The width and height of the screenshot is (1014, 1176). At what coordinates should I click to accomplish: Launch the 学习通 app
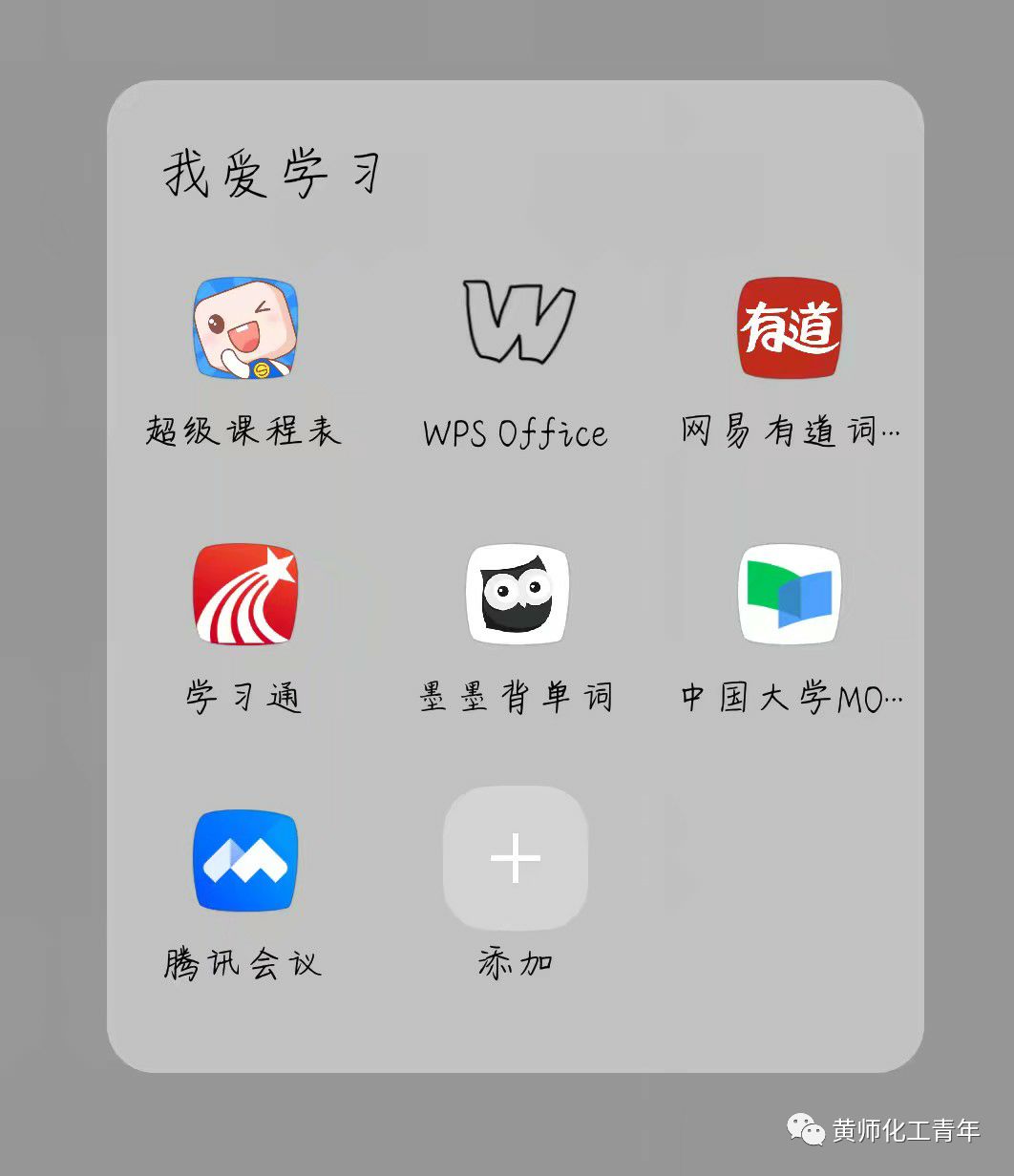point(245,594)
